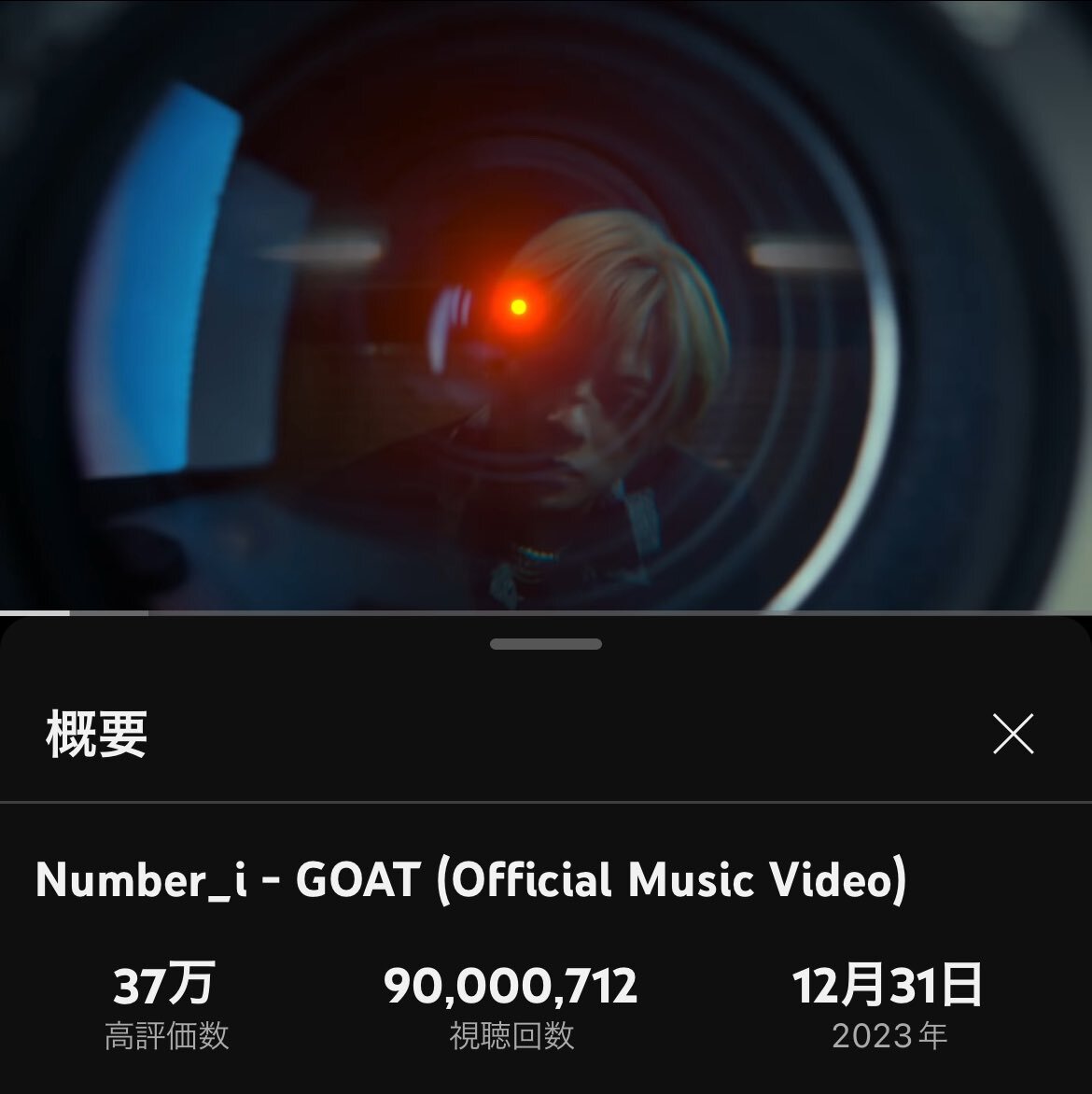Image resolution: width=1092 pixels, height=1094 pixels.
Task: Tap the video progress bar
Action: pyautogui.click(x=546, y=613)
